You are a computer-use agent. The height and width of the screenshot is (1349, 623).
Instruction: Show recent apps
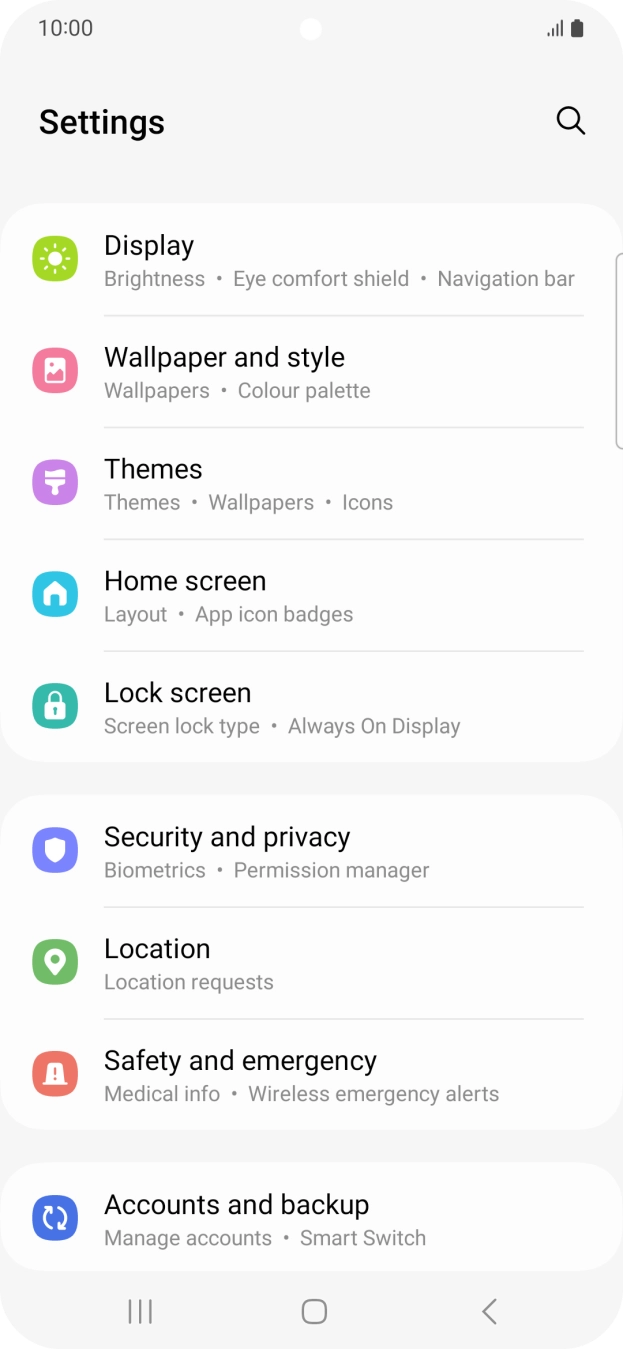(140, 1311)
